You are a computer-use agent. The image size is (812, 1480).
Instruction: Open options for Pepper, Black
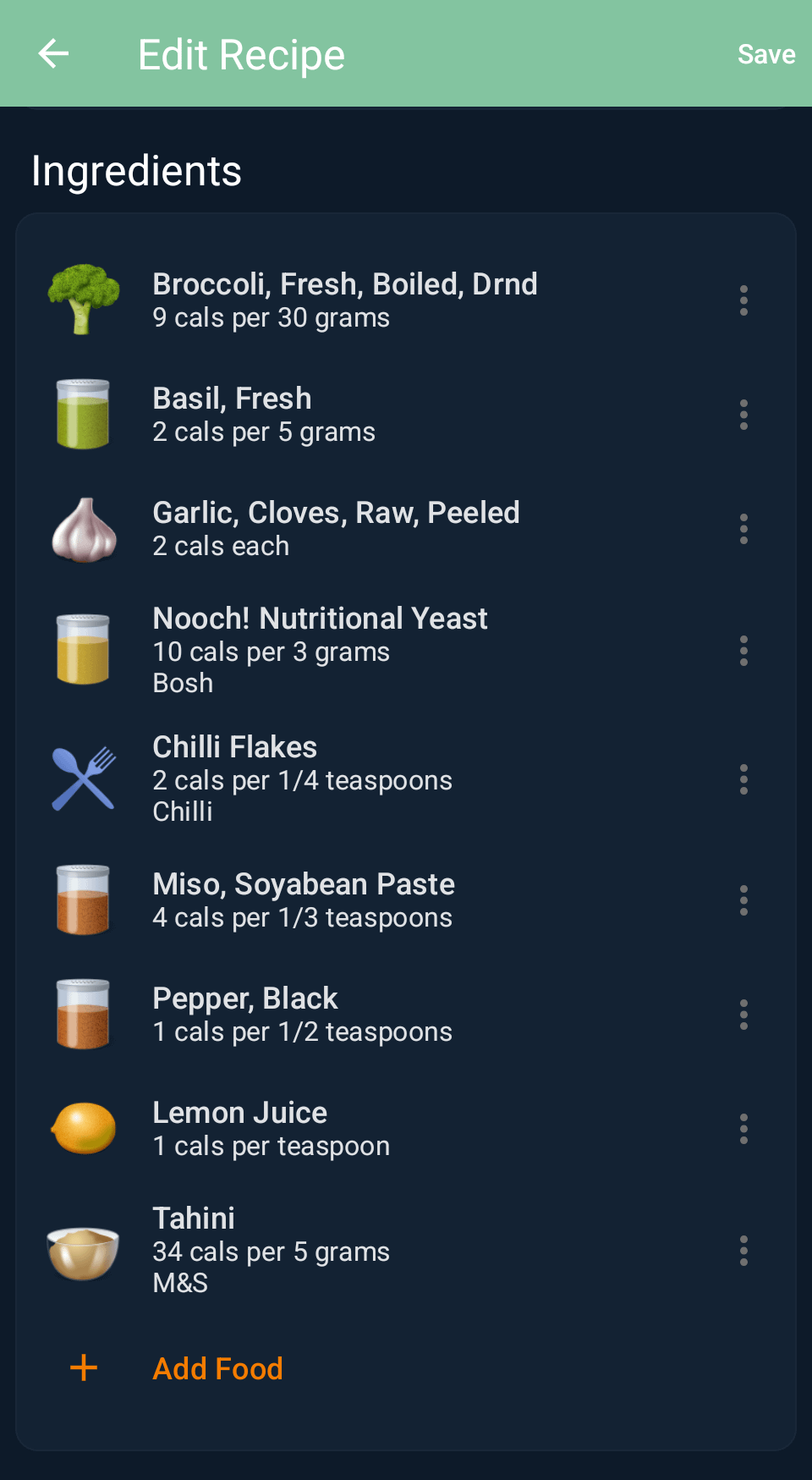[743, 1015]
